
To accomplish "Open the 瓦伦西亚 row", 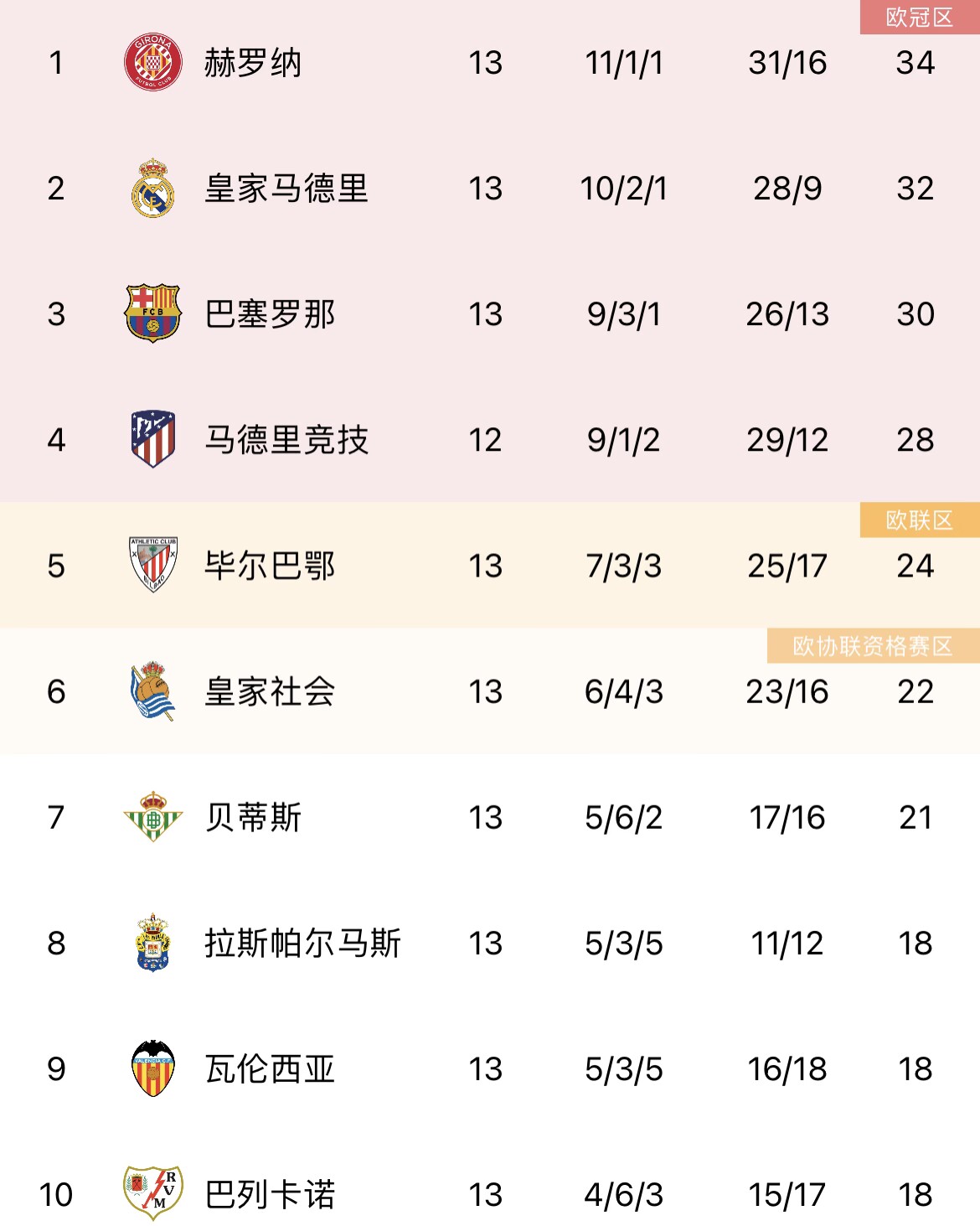I will 270,1068.
